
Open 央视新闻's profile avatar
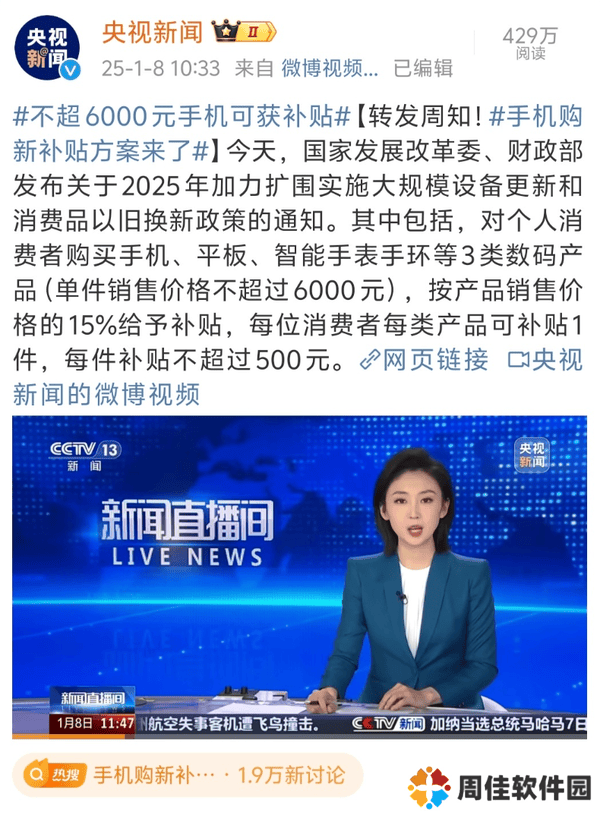click(47, 48)
